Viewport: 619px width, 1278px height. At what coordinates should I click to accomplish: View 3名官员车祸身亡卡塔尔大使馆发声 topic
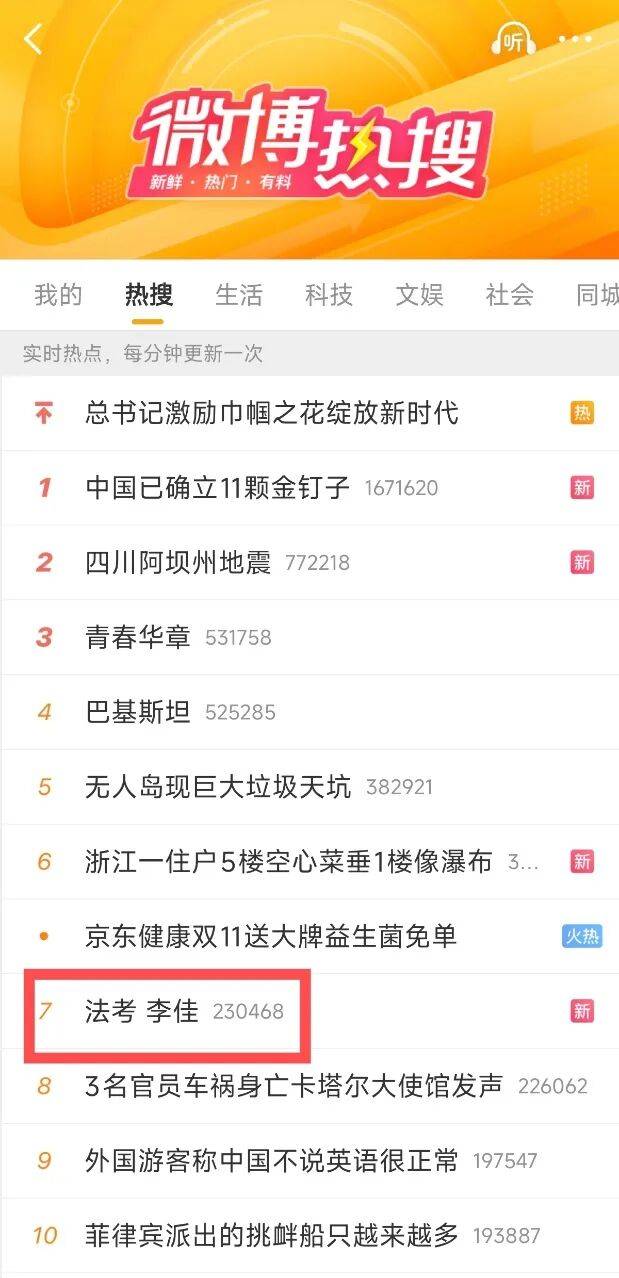293,1085
